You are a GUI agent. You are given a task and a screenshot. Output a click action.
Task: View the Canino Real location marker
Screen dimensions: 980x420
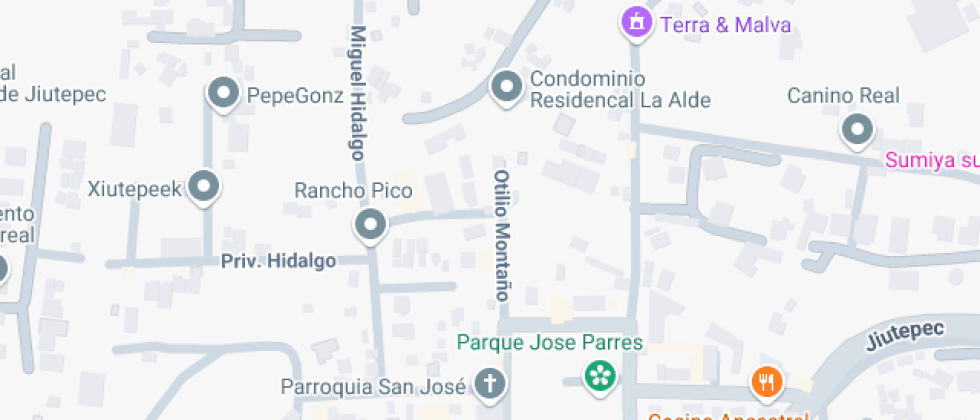point(856,129)
